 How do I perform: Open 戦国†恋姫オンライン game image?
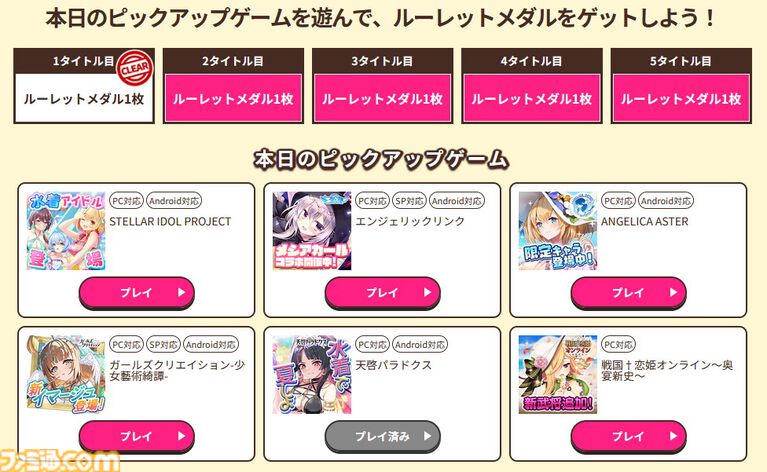pyautogui.click(x=558, y=374)
